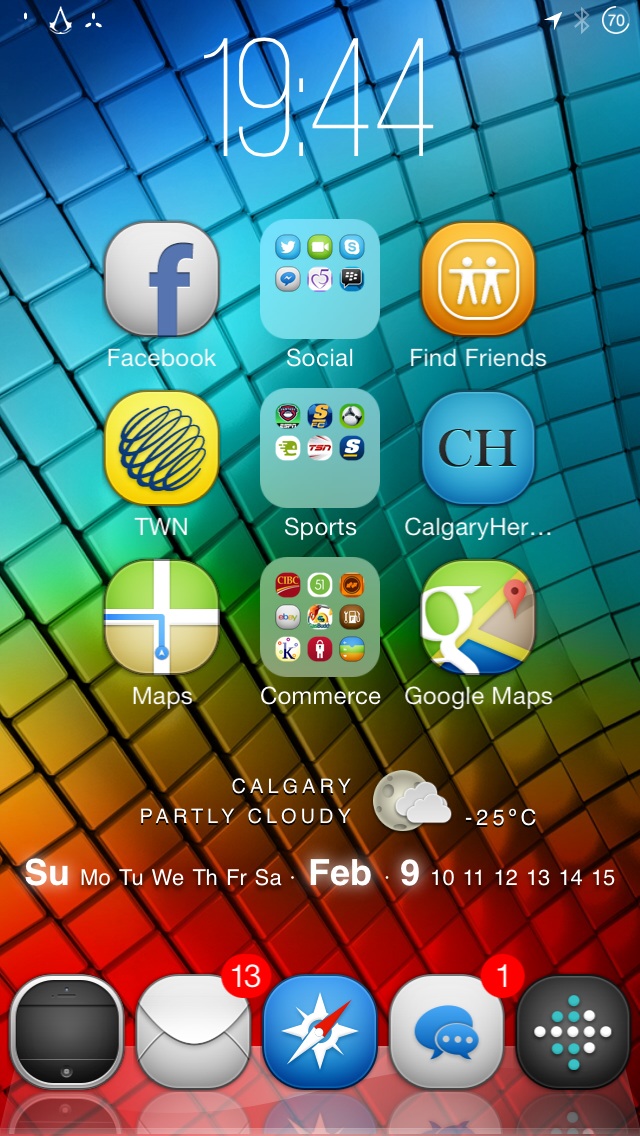
Task: Open the Facebook app
Action: pyautogui.click(x=162, y=279)
